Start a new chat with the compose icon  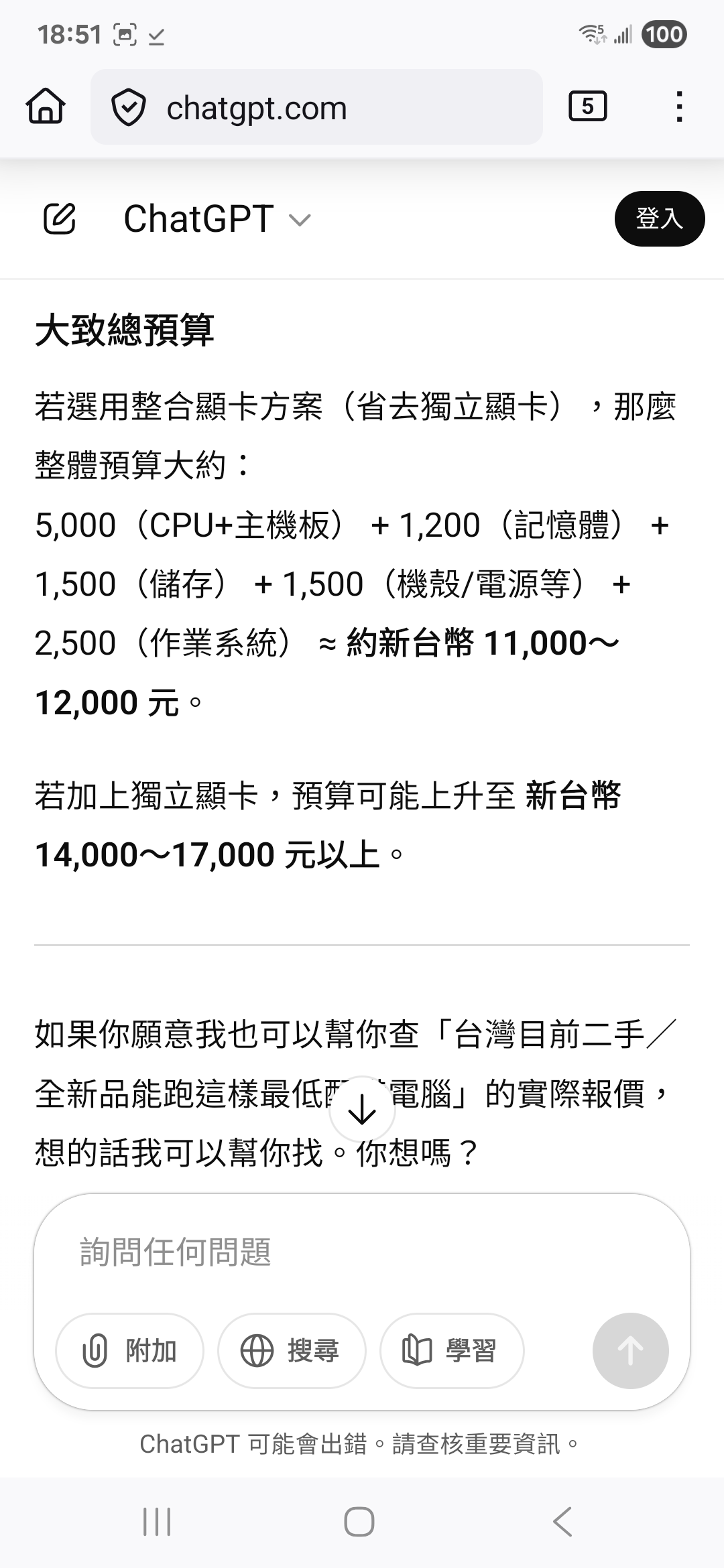click(60, 218)
